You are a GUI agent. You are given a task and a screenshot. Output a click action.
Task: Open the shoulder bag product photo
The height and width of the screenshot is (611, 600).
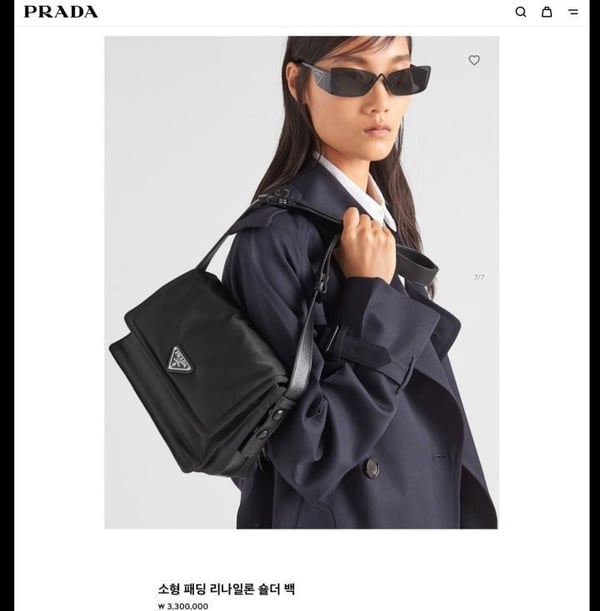click(301, 282)
